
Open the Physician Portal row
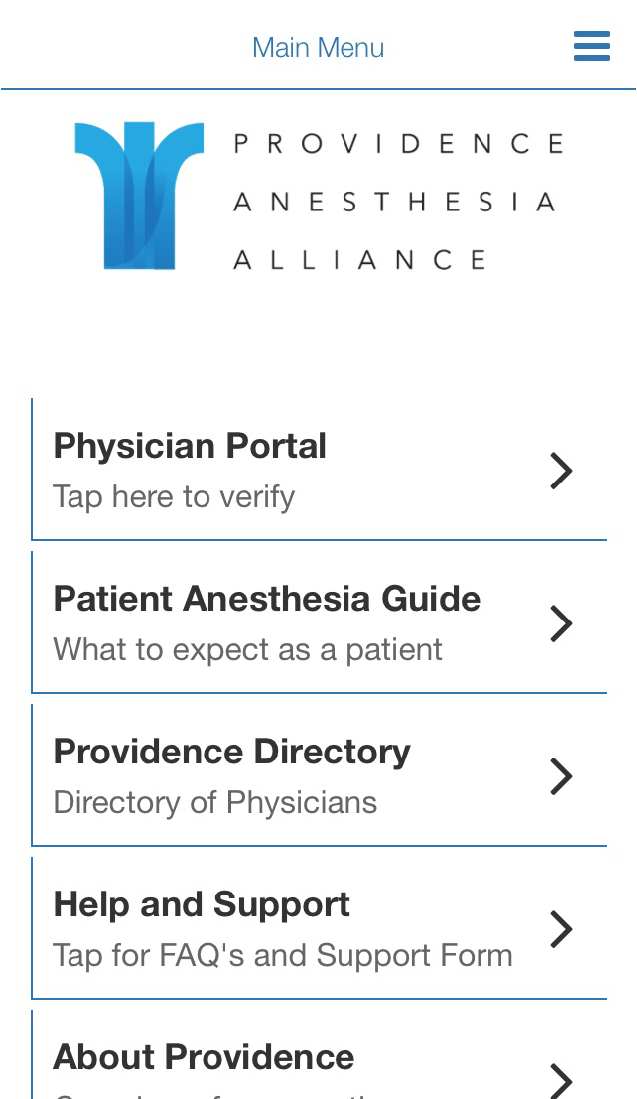tap(319, 470)
